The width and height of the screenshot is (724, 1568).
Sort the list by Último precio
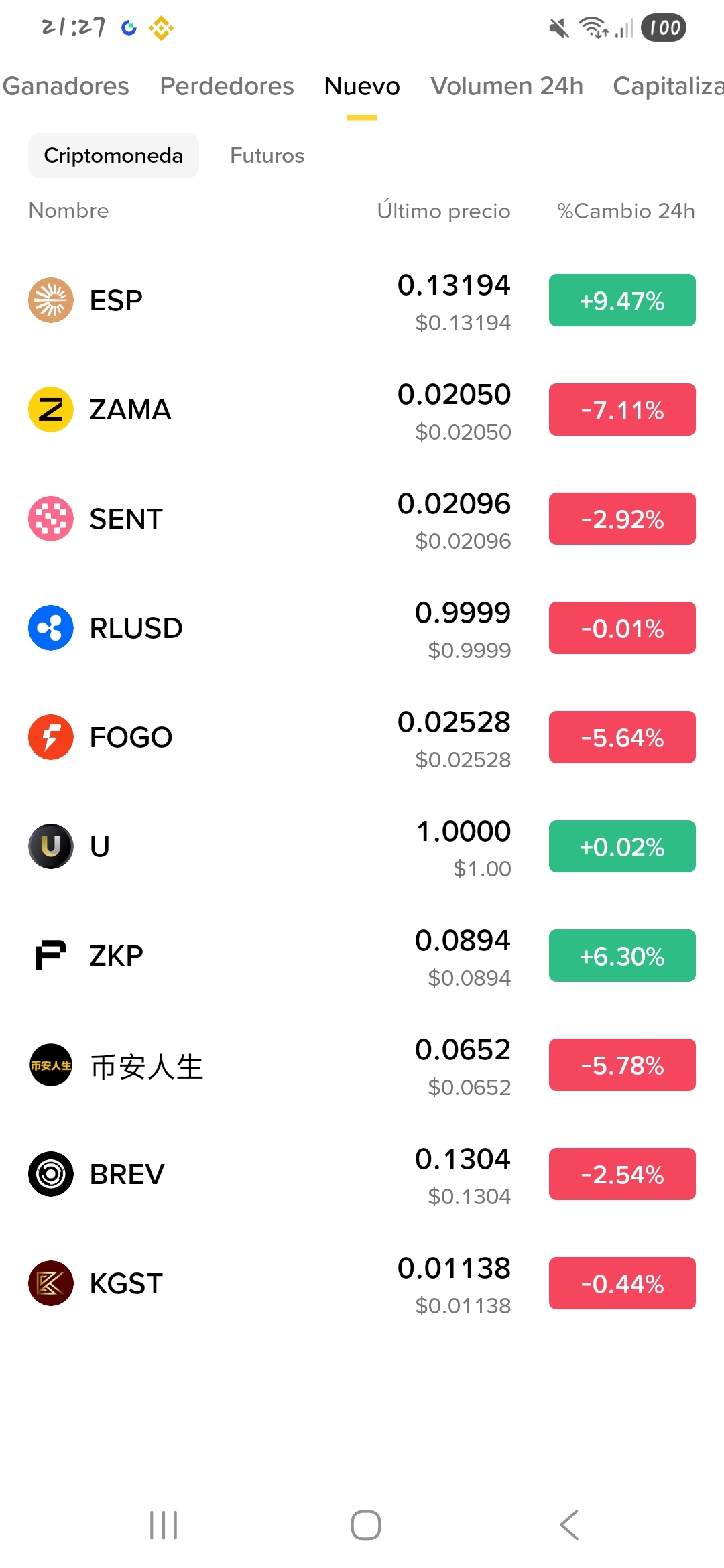[444, 211]
